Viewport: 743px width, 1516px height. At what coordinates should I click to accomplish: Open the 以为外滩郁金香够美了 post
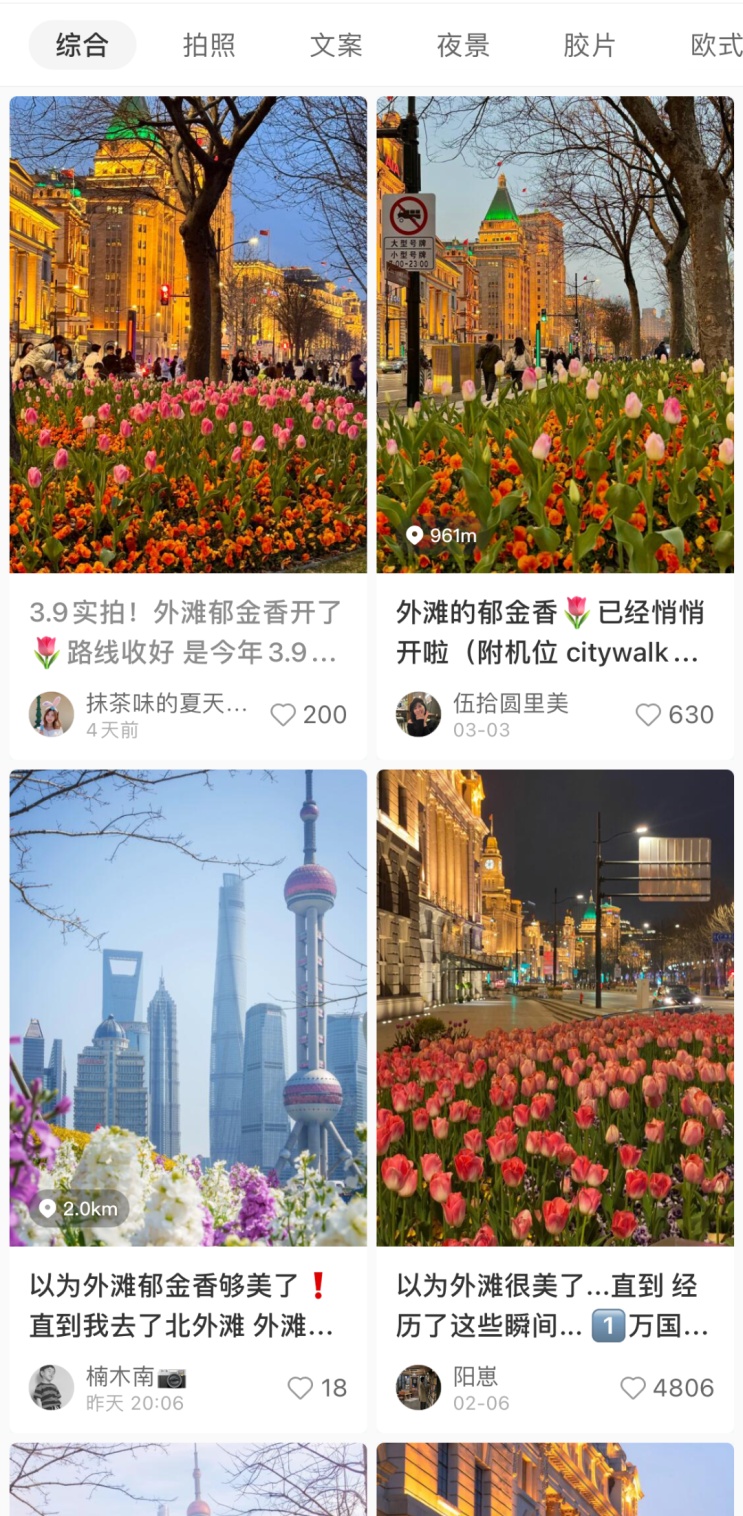tap(188, 1007)
